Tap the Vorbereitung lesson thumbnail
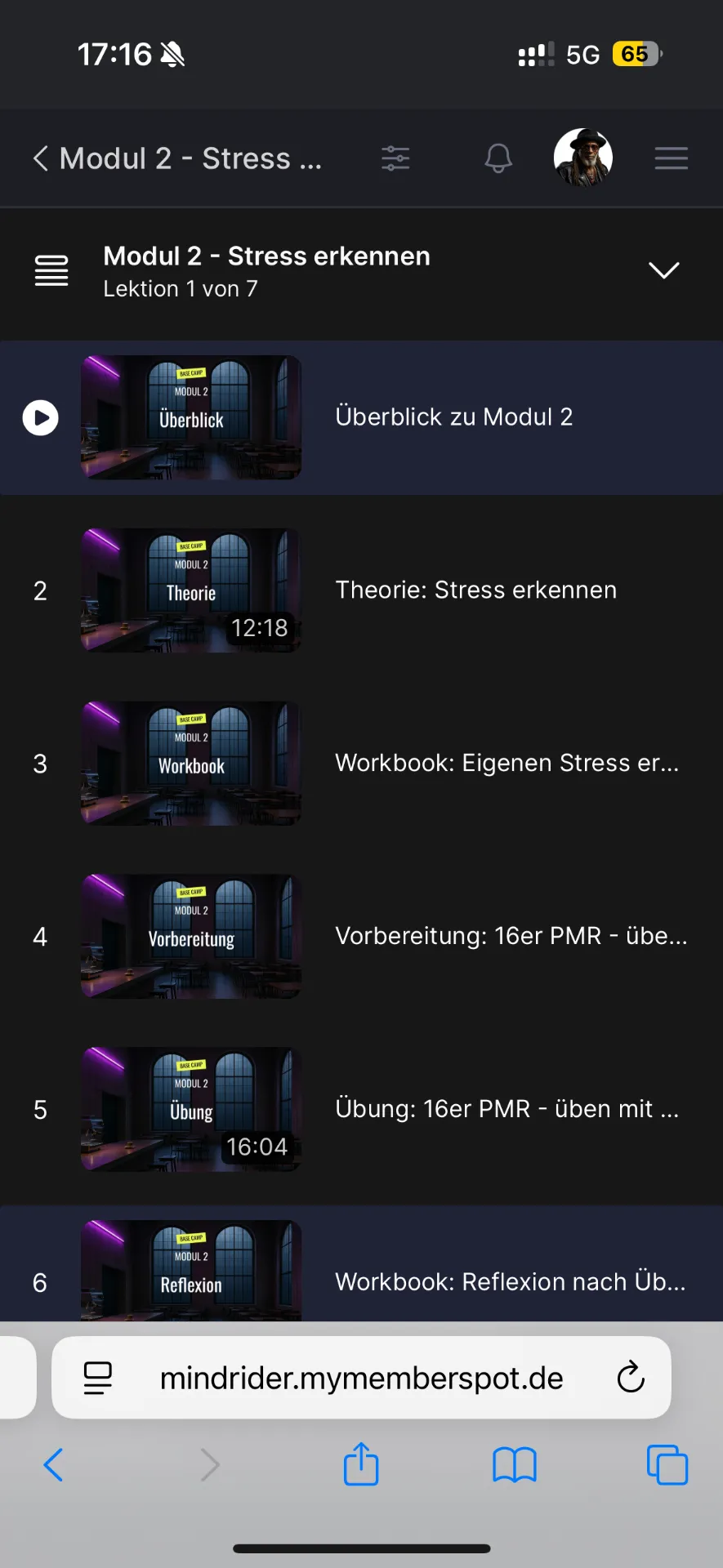 (x=190, y=936)
